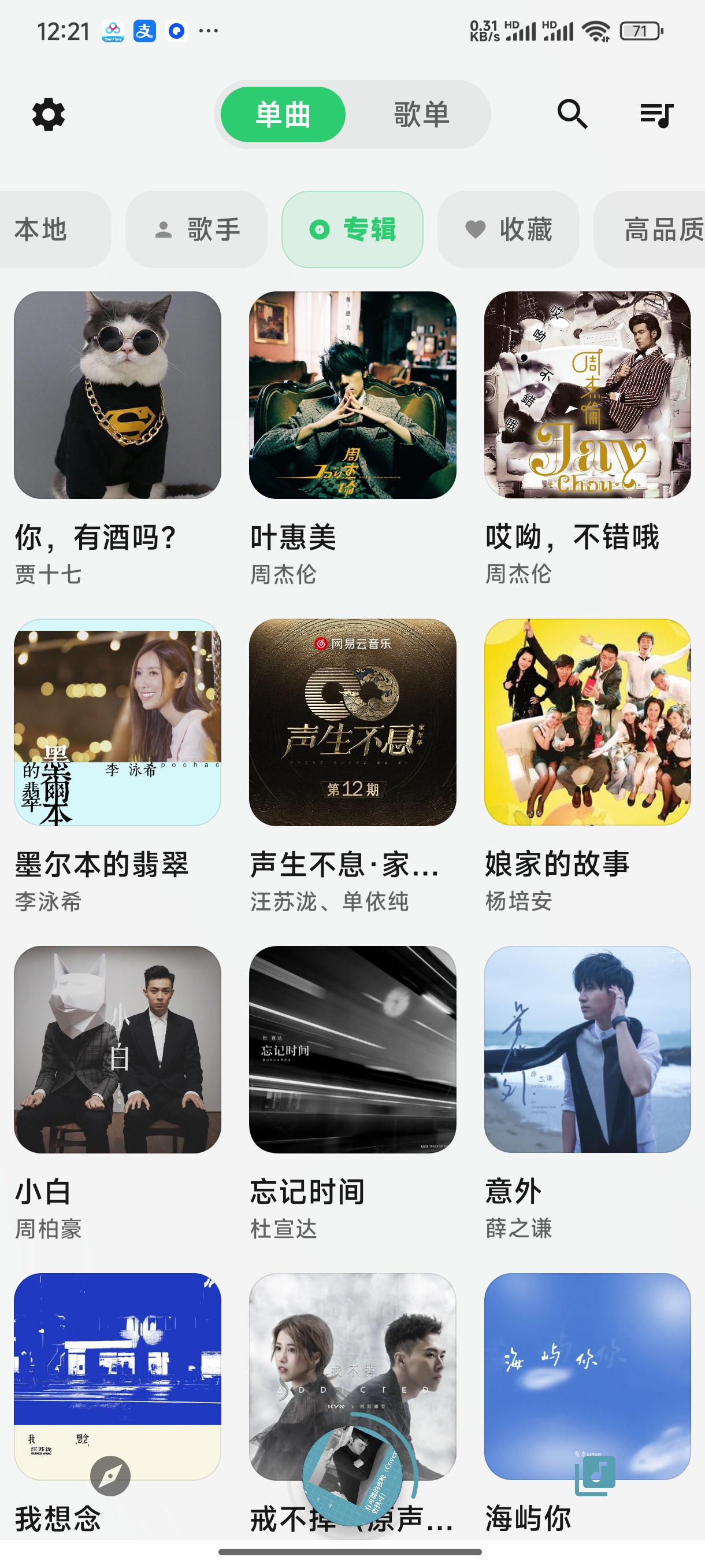The width and height of the screenshot is (705, 1568).
Task: Open the play queue icon top right
Action: pyautogui.click(x=658, y=114)
